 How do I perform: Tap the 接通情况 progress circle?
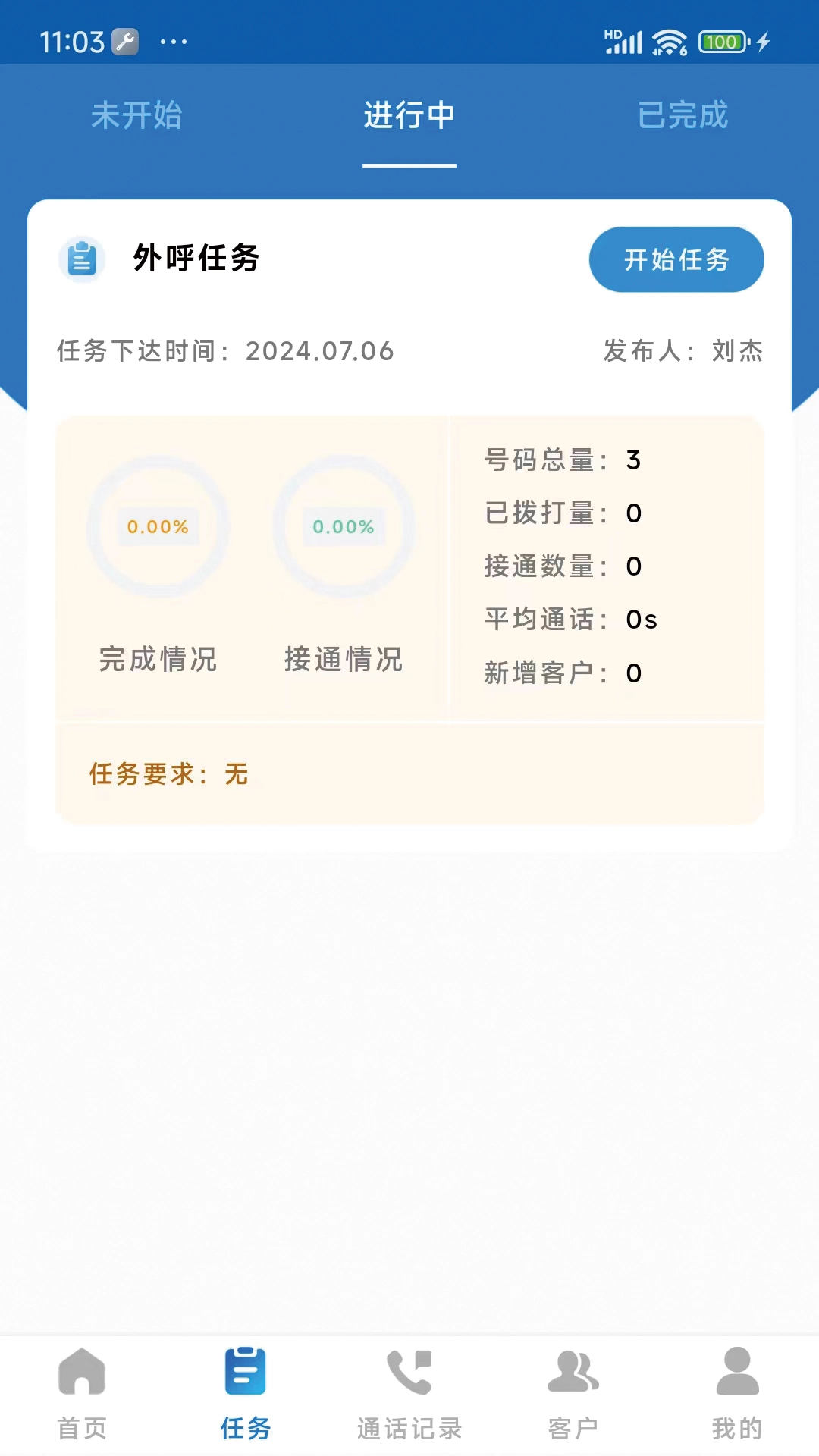[343, 527]
